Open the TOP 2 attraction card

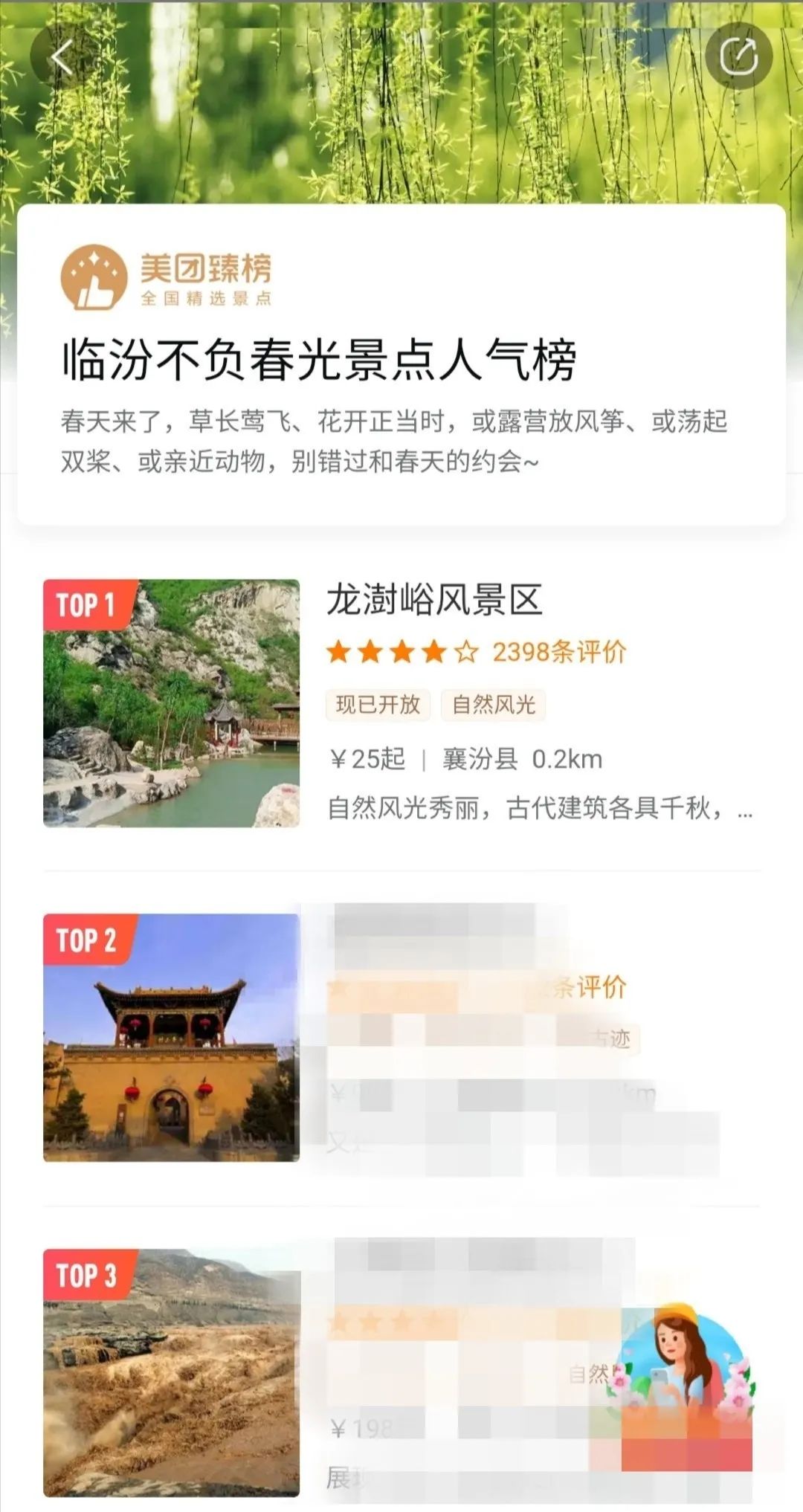tap(401, 1037)
